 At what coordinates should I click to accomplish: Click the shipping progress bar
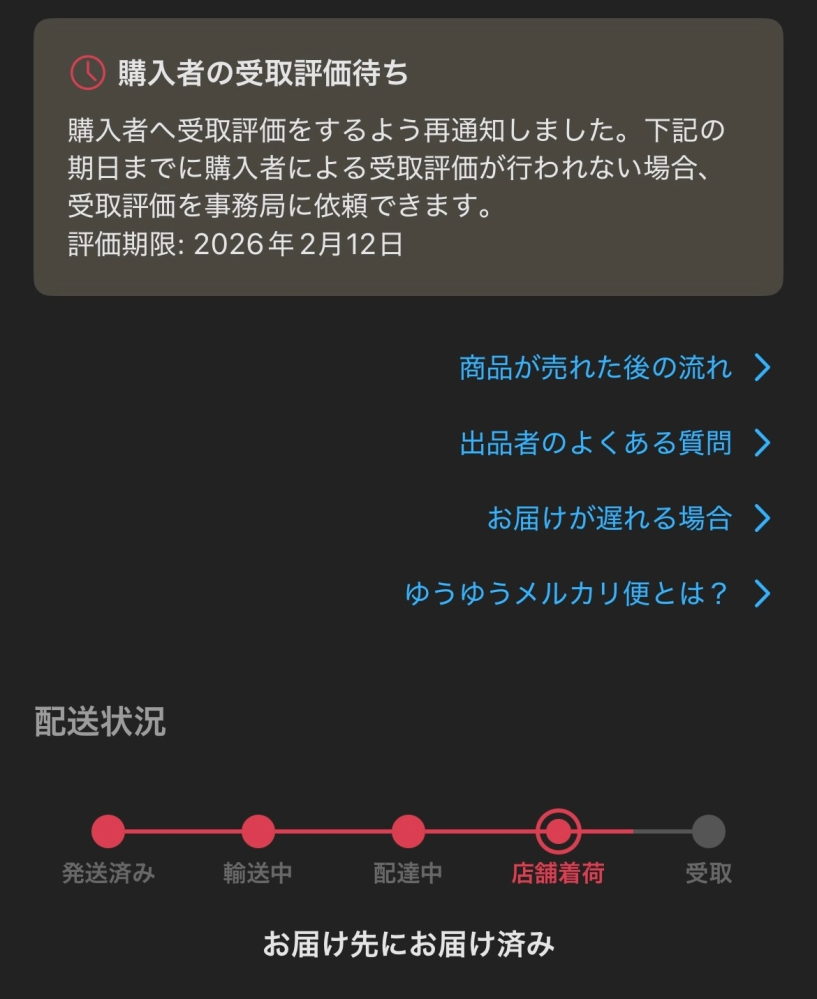tap(408, 830)
